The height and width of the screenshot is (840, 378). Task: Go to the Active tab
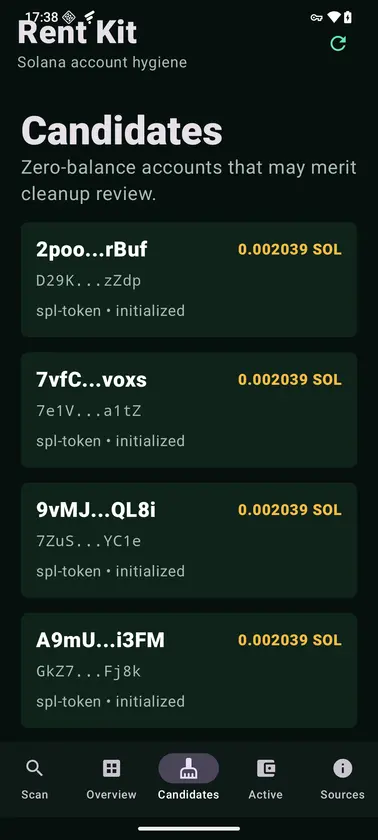(x=266, y=779)
